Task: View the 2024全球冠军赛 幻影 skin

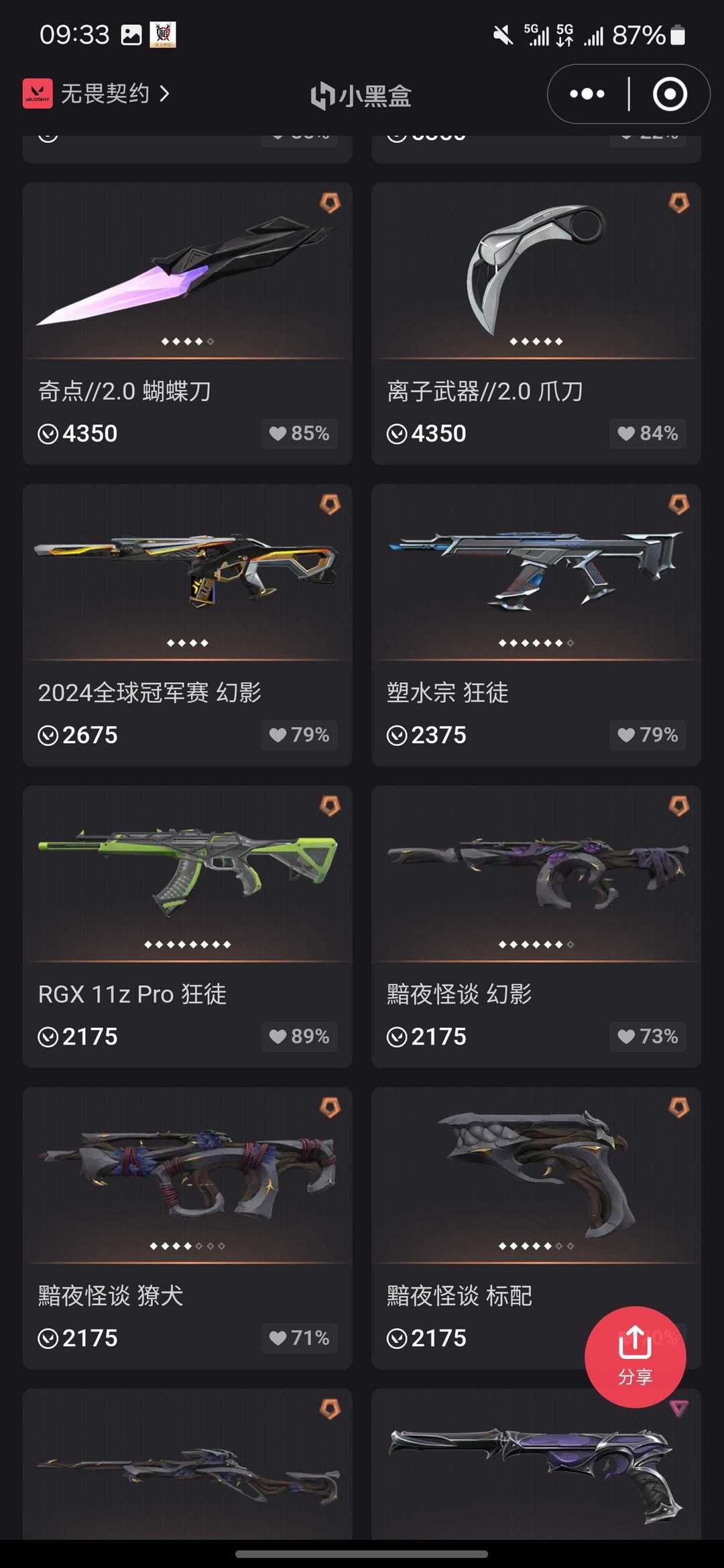Action: click(x=187, y=625)
